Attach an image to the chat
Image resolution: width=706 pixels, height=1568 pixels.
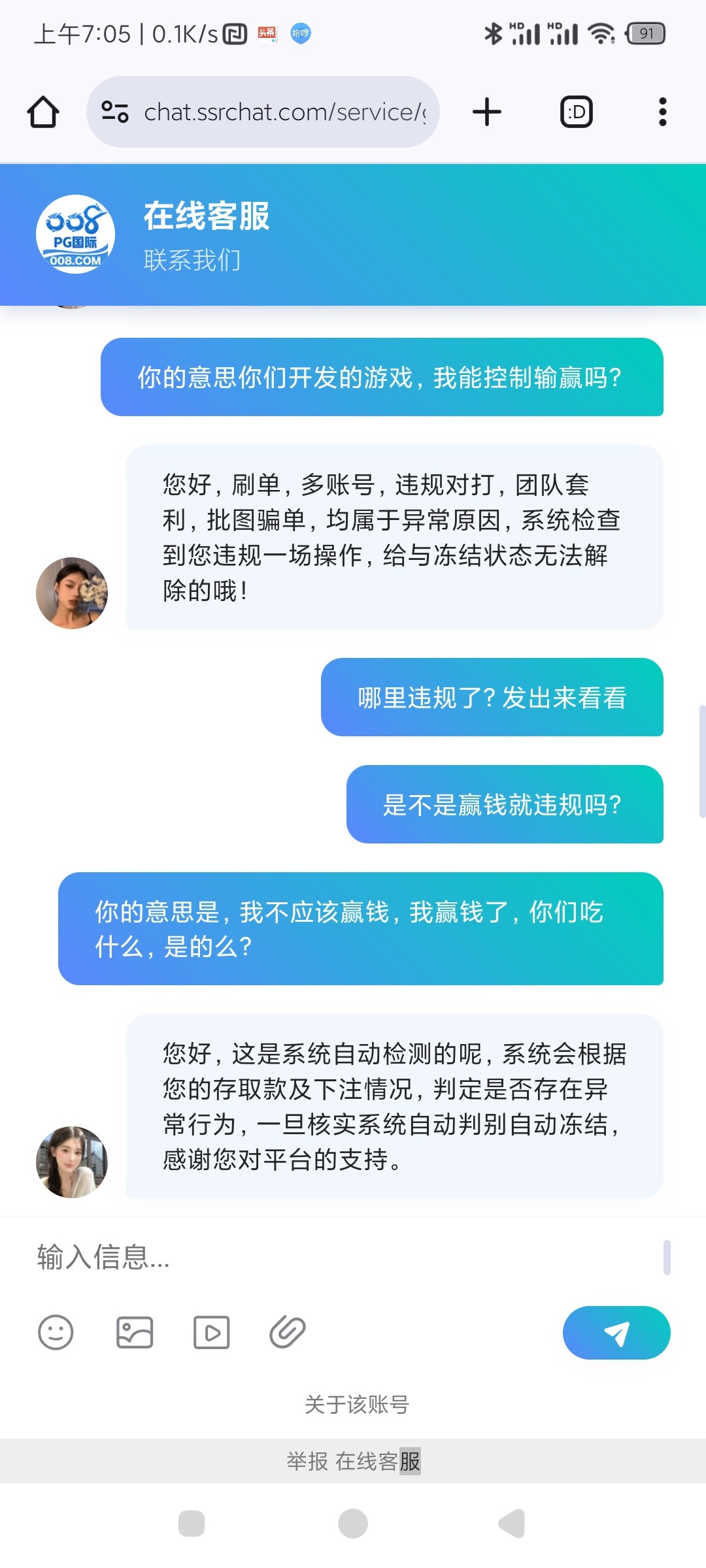click(135, 1332)
